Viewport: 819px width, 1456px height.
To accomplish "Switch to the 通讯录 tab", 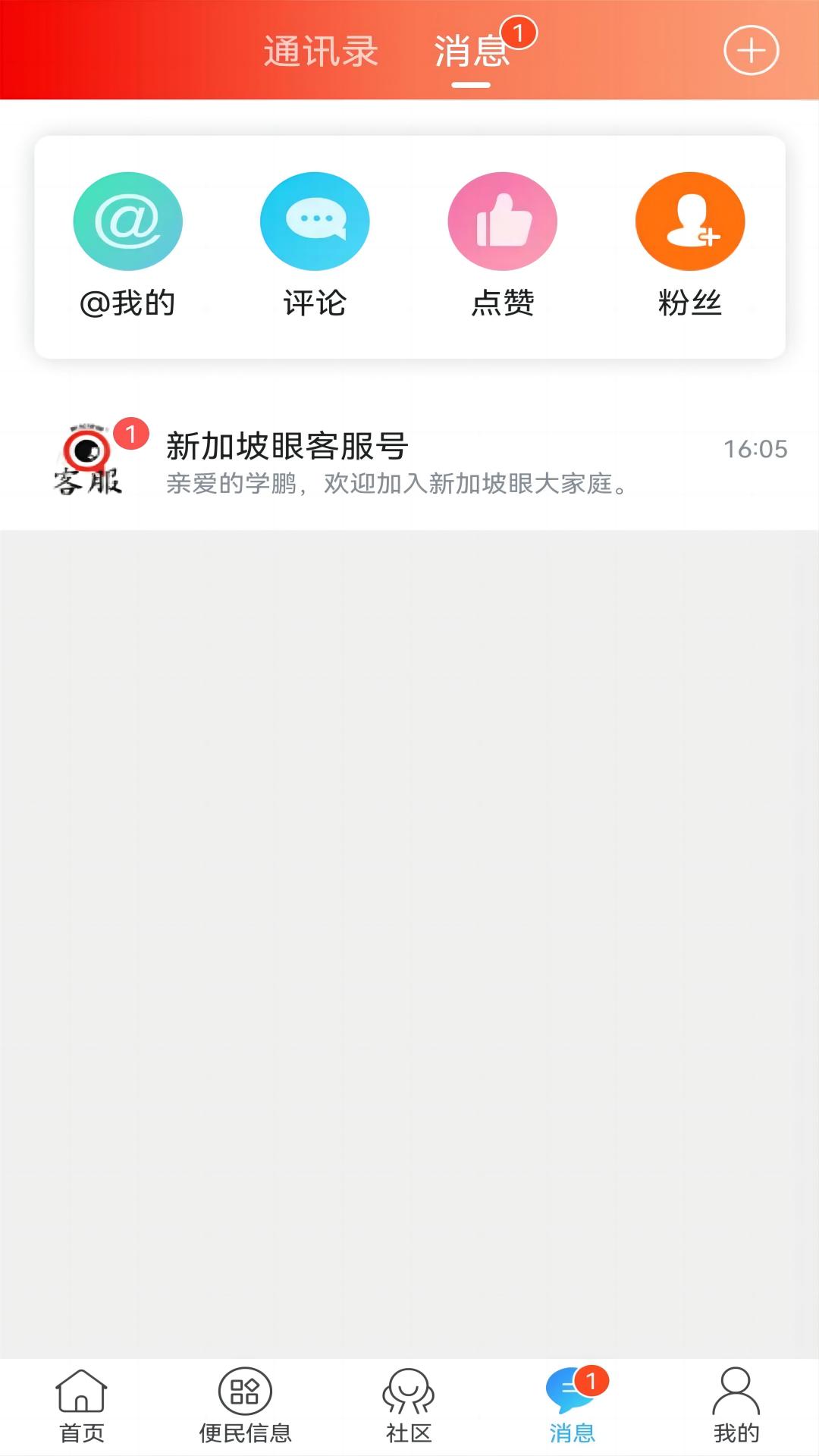I will [x=322, y=52].
